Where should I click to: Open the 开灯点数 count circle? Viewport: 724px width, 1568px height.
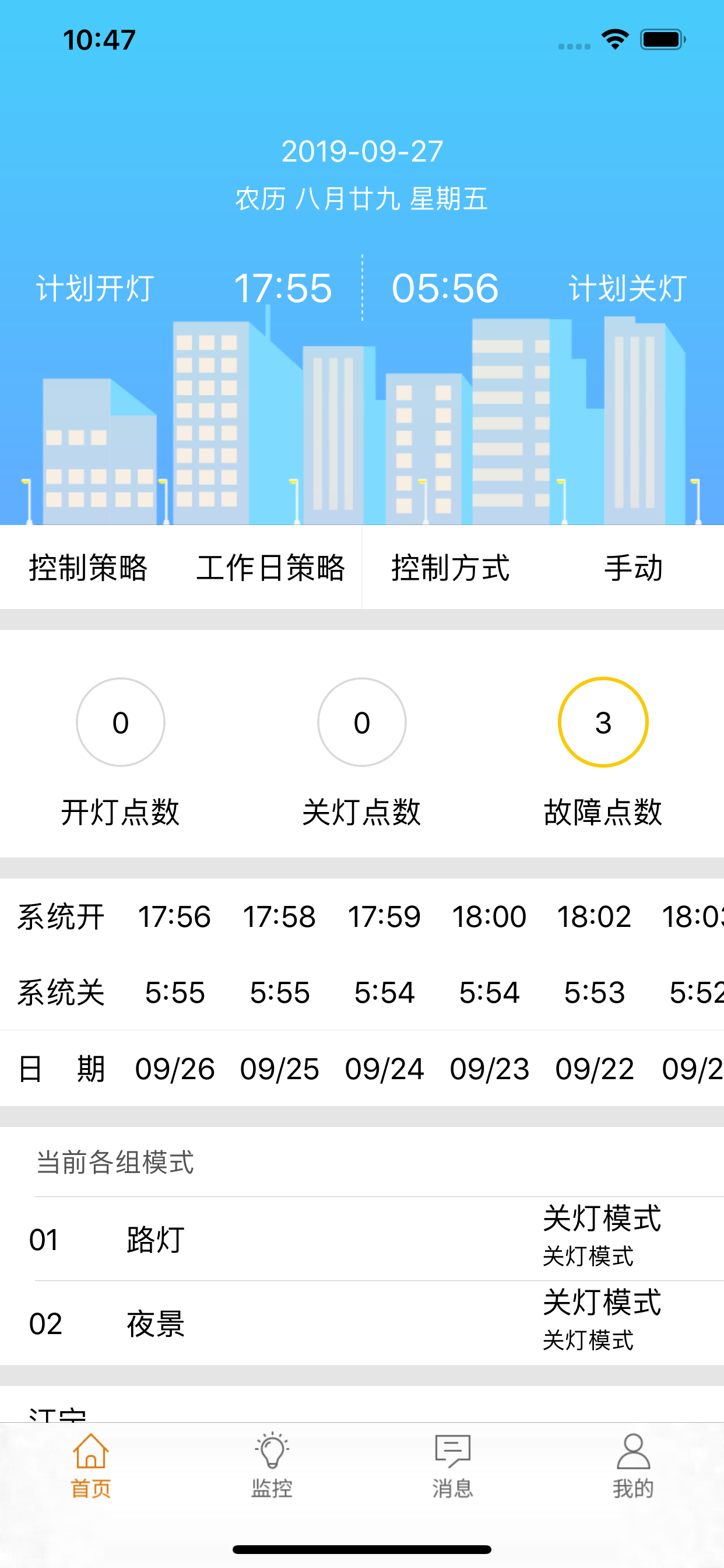[121, 723]
